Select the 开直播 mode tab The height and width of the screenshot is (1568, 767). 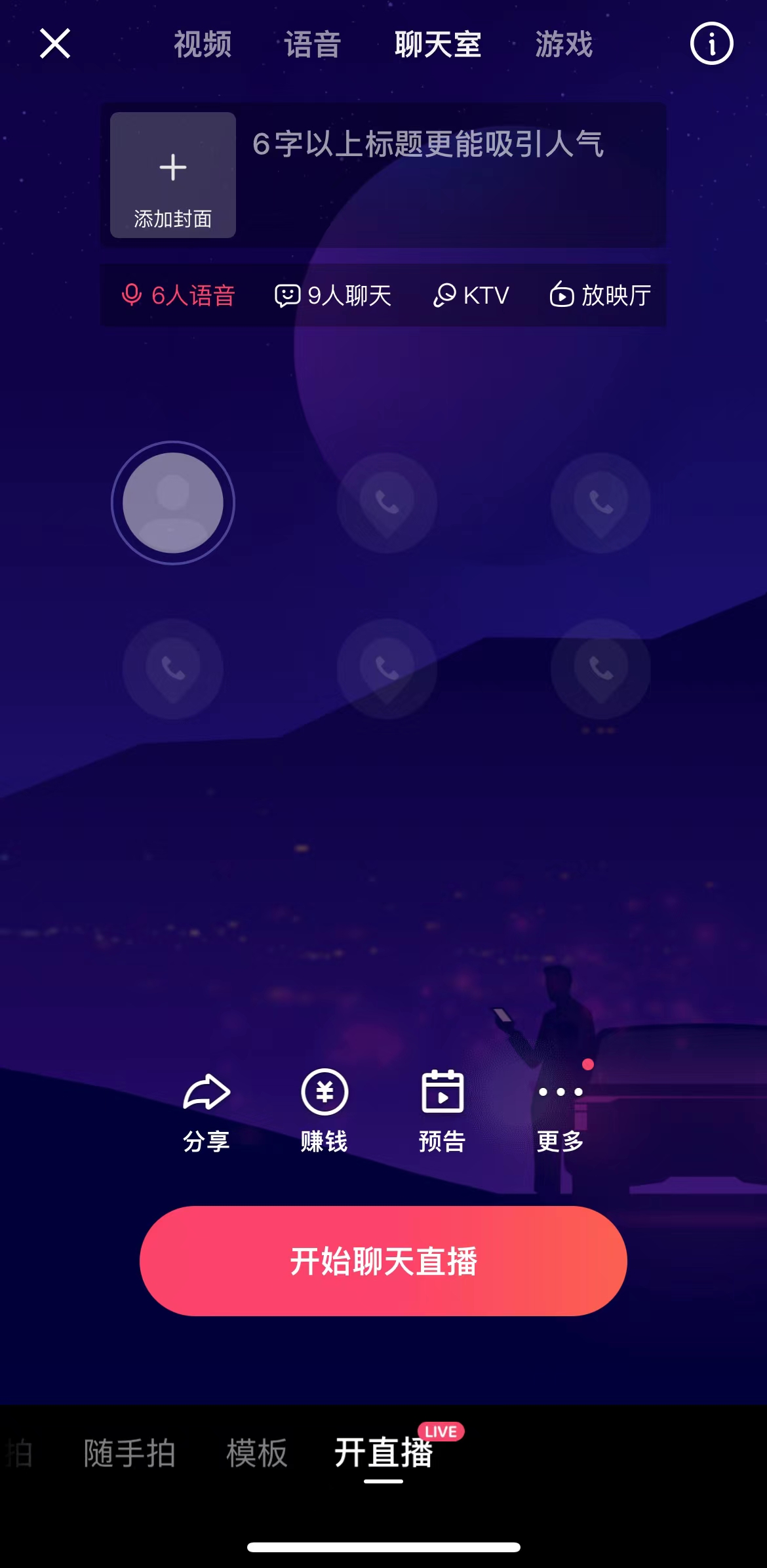pyautogui.click(x=383, y=1453)
